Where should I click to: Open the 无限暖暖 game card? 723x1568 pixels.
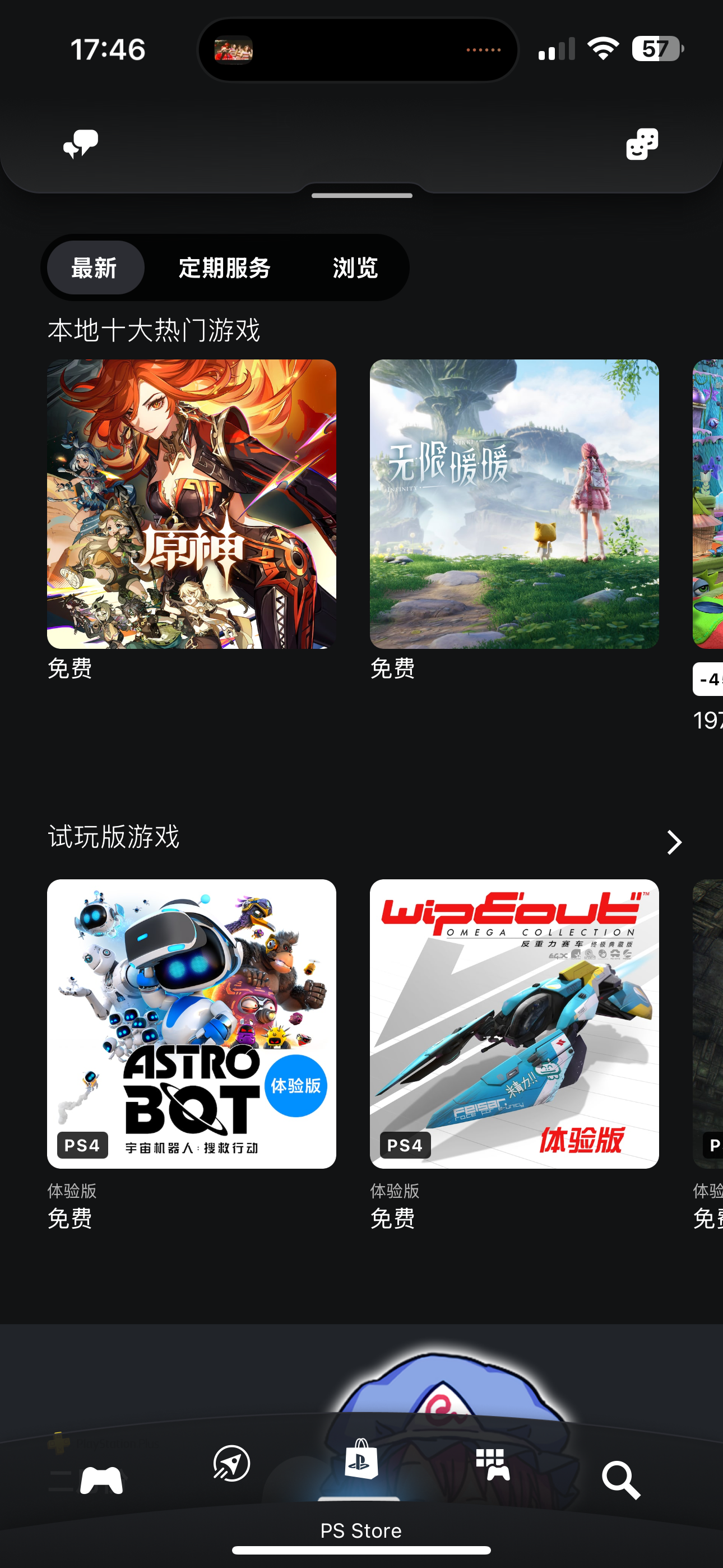[x=515, y=504]
